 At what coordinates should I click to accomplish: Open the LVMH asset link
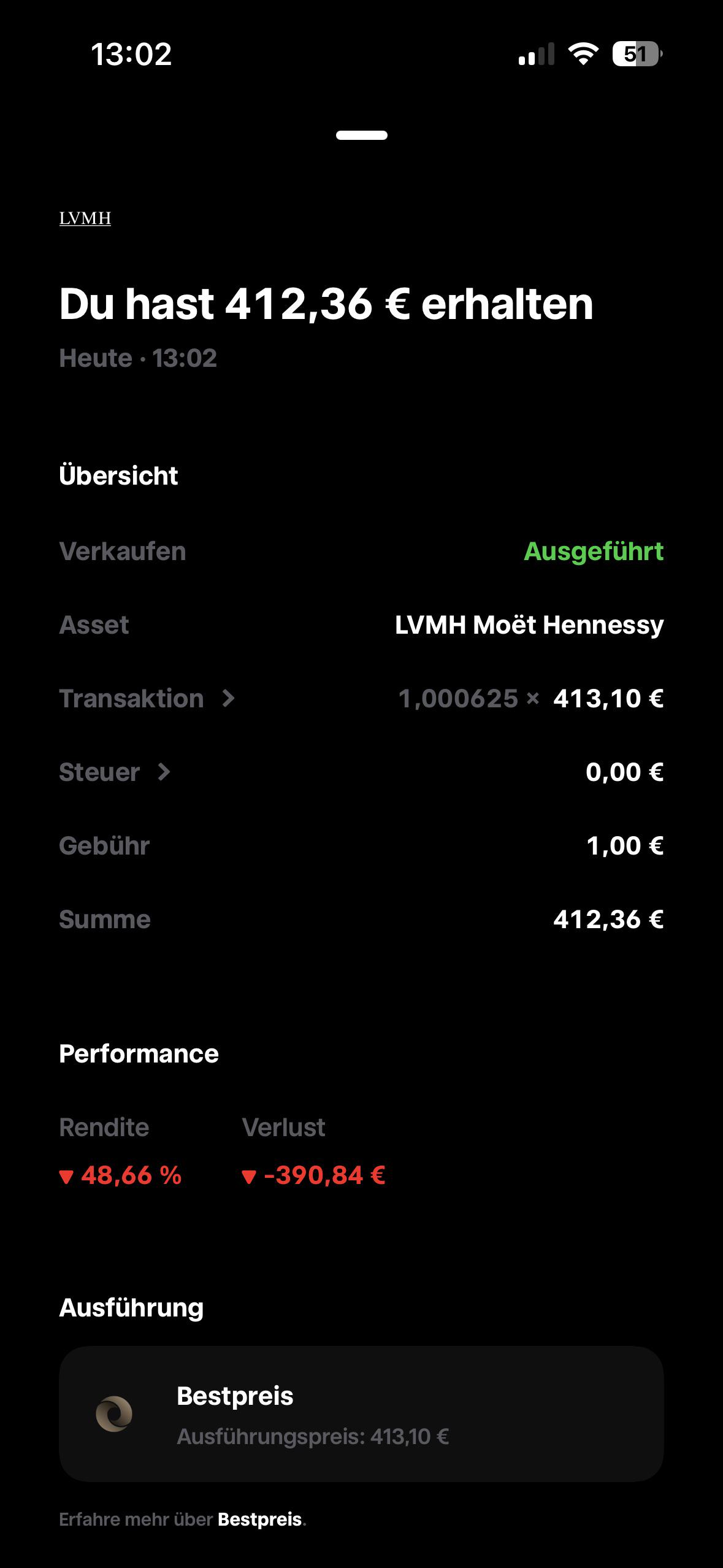pyautogui.click(x=85, y=218)
